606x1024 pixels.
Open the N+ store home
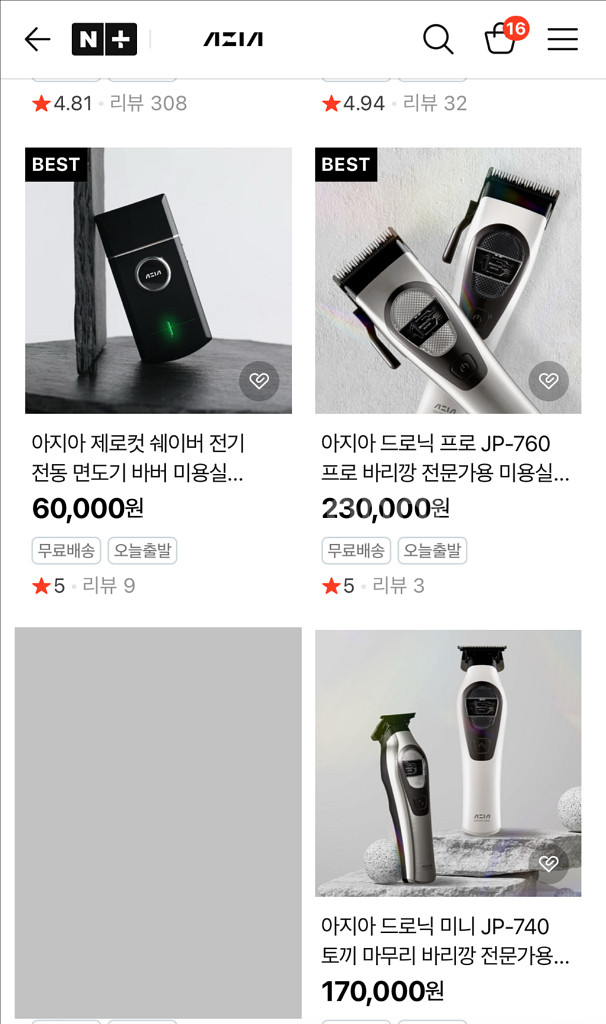coord(104,39)
